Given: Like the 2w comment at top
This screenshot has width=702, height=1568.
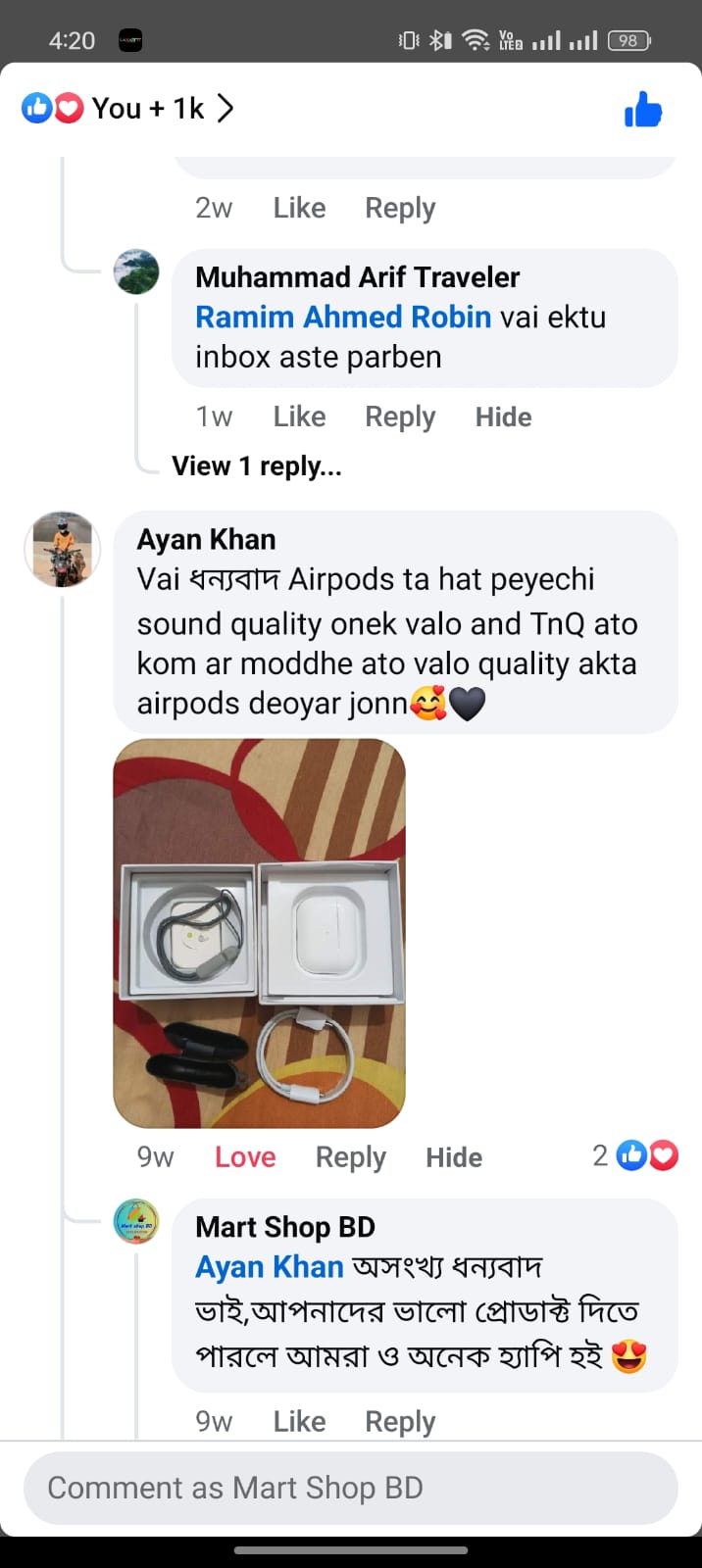Looking at the screenshot, I should point(299,208).
